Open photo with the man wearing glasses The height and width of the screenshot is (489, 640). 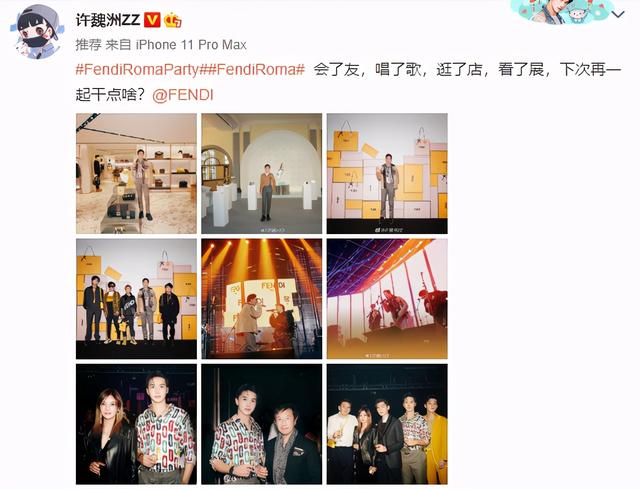(261, 424)
